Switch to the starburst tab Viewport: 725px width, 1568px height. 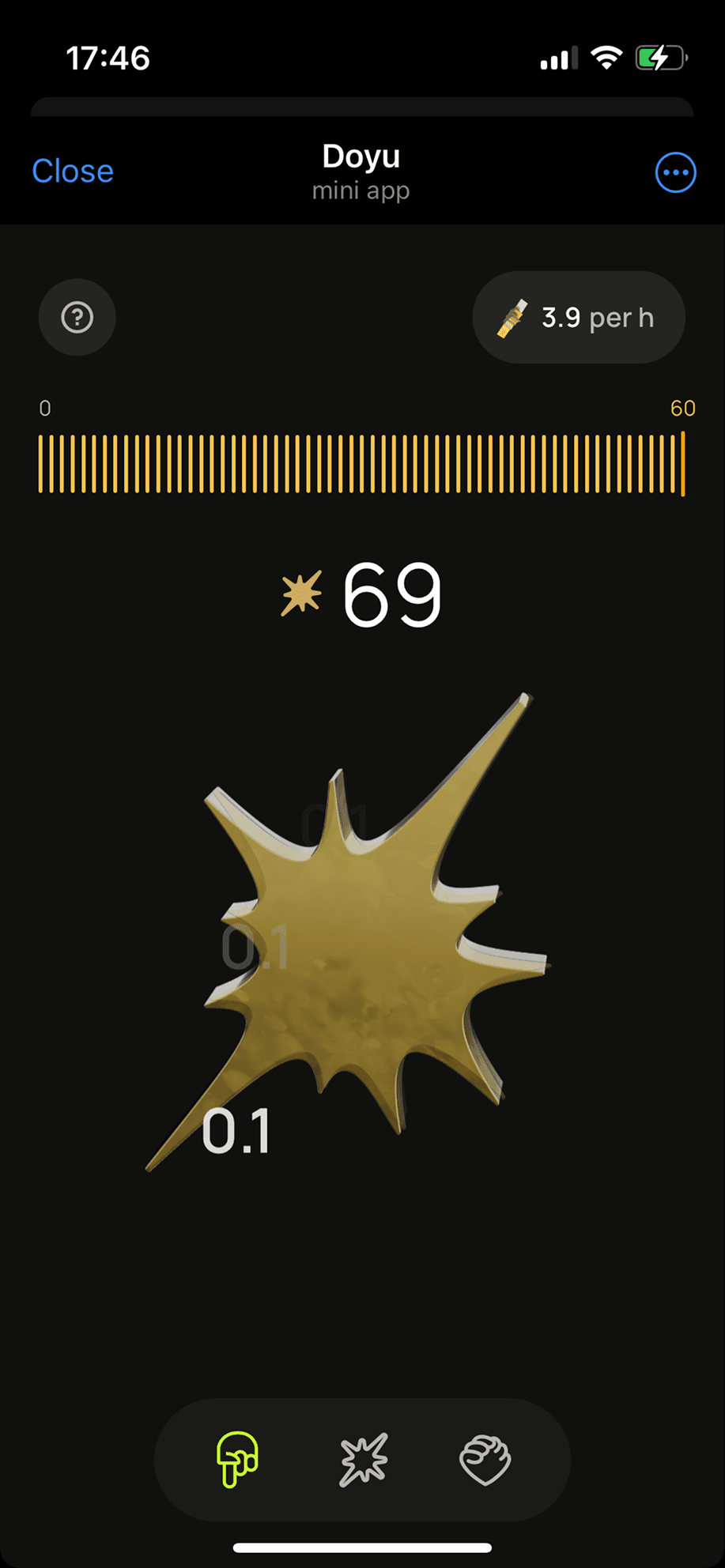[364, 1459]
